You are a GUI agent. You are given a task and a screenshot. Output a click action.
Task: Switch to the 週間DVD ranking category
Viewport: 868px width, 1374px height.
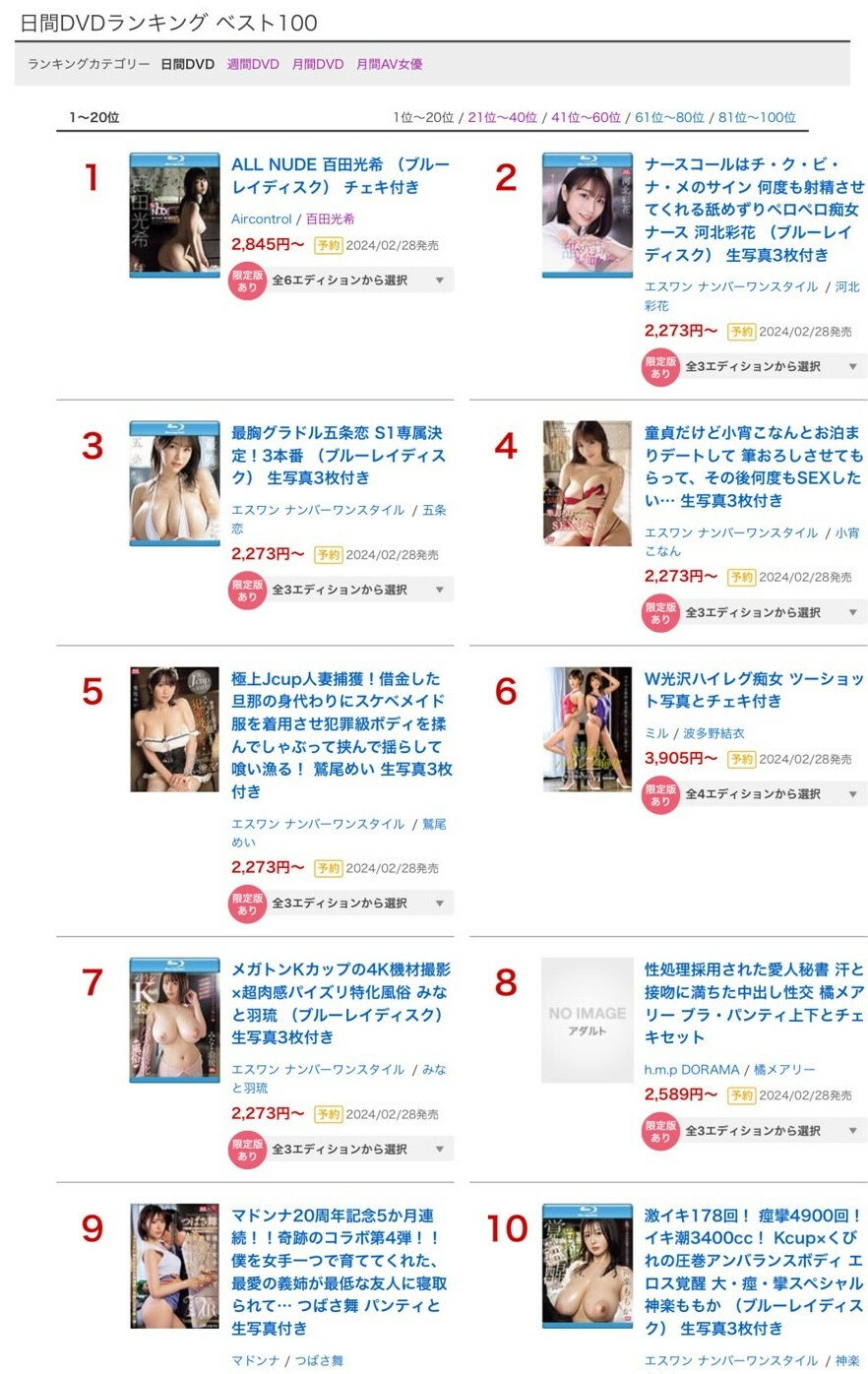click(253, 65)
